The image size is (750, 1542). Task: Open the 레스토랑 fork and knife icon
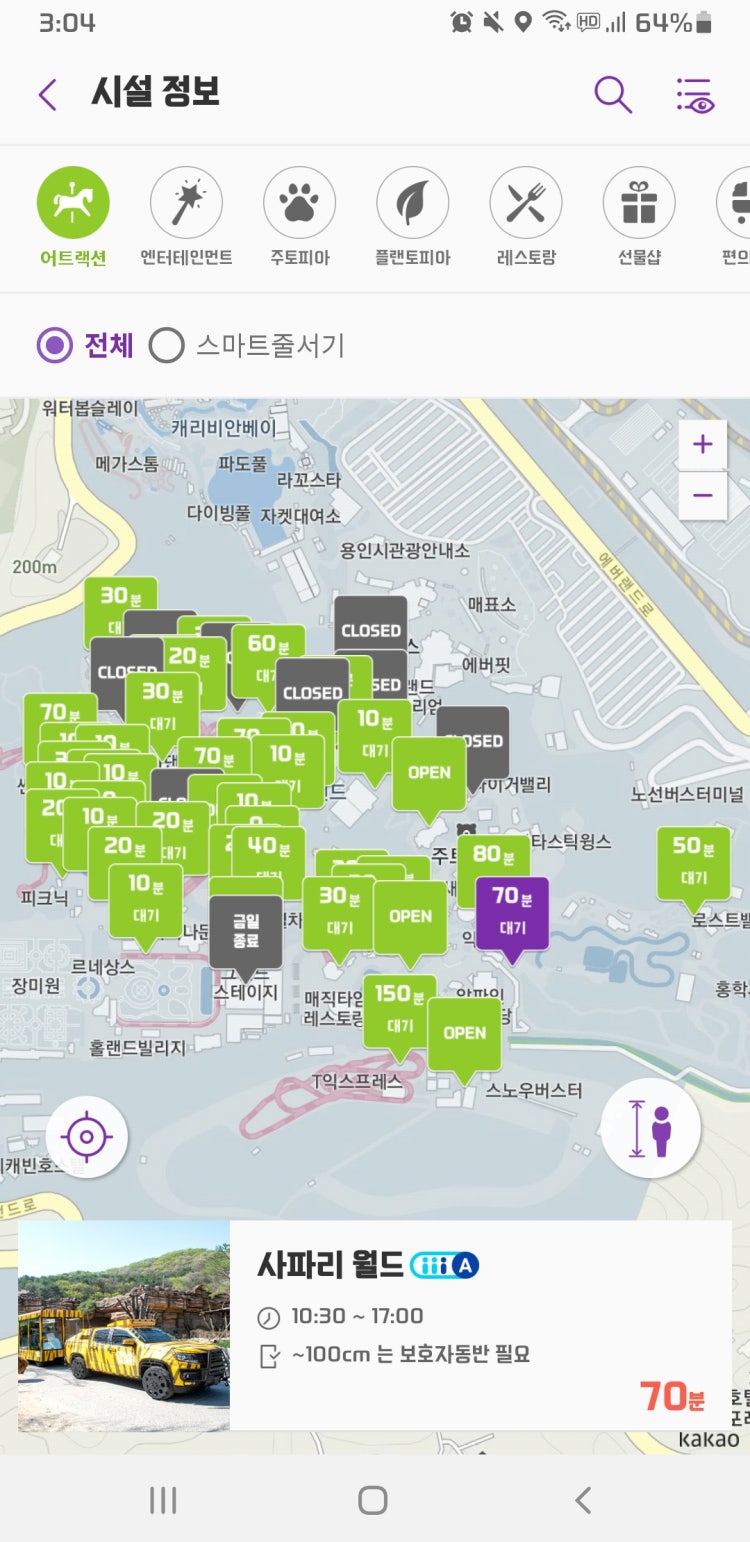(525, 200)
